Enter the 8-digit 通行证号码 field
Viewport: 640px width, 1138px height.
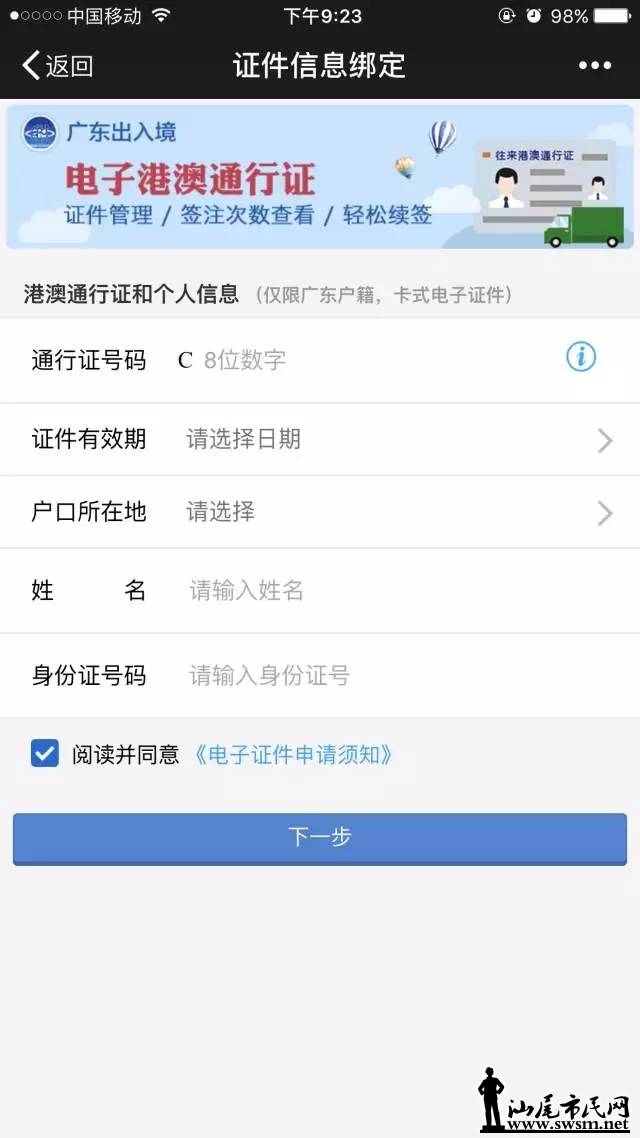pyautogui.click(x=350, y=360)
